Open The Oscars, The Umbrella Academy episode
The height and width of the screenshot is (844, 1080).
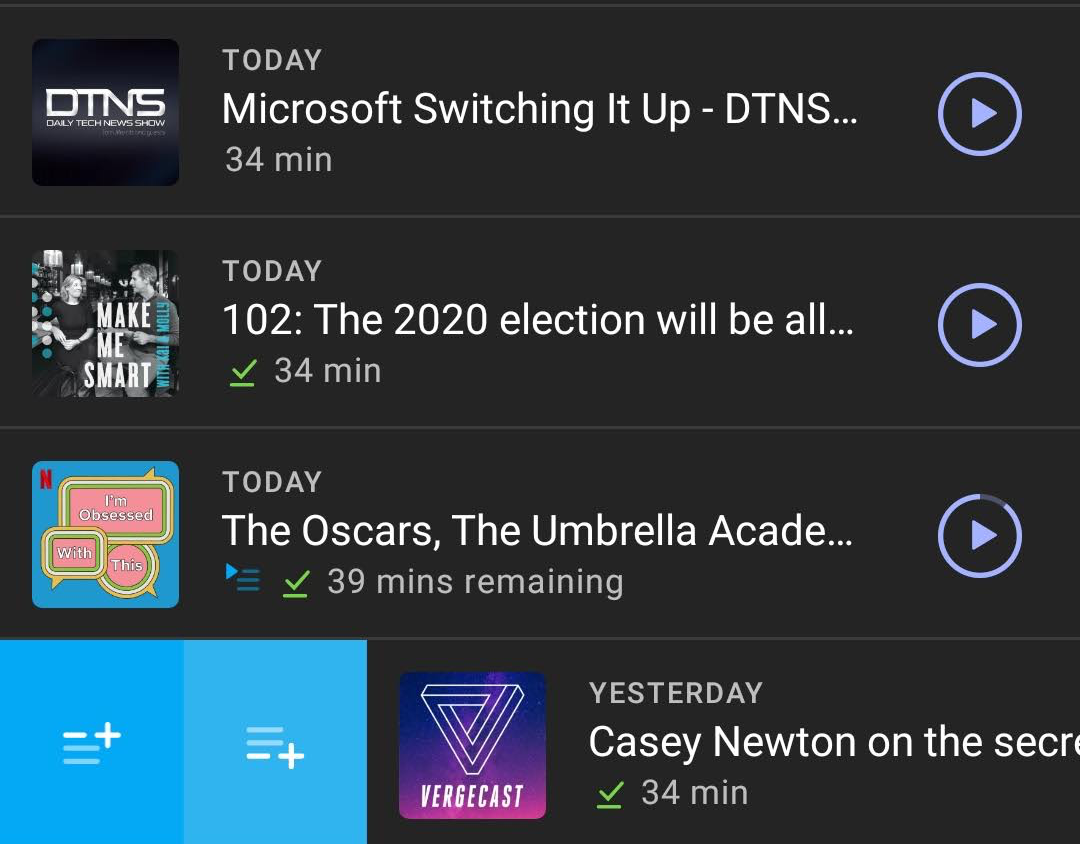[x=538, y=532]
